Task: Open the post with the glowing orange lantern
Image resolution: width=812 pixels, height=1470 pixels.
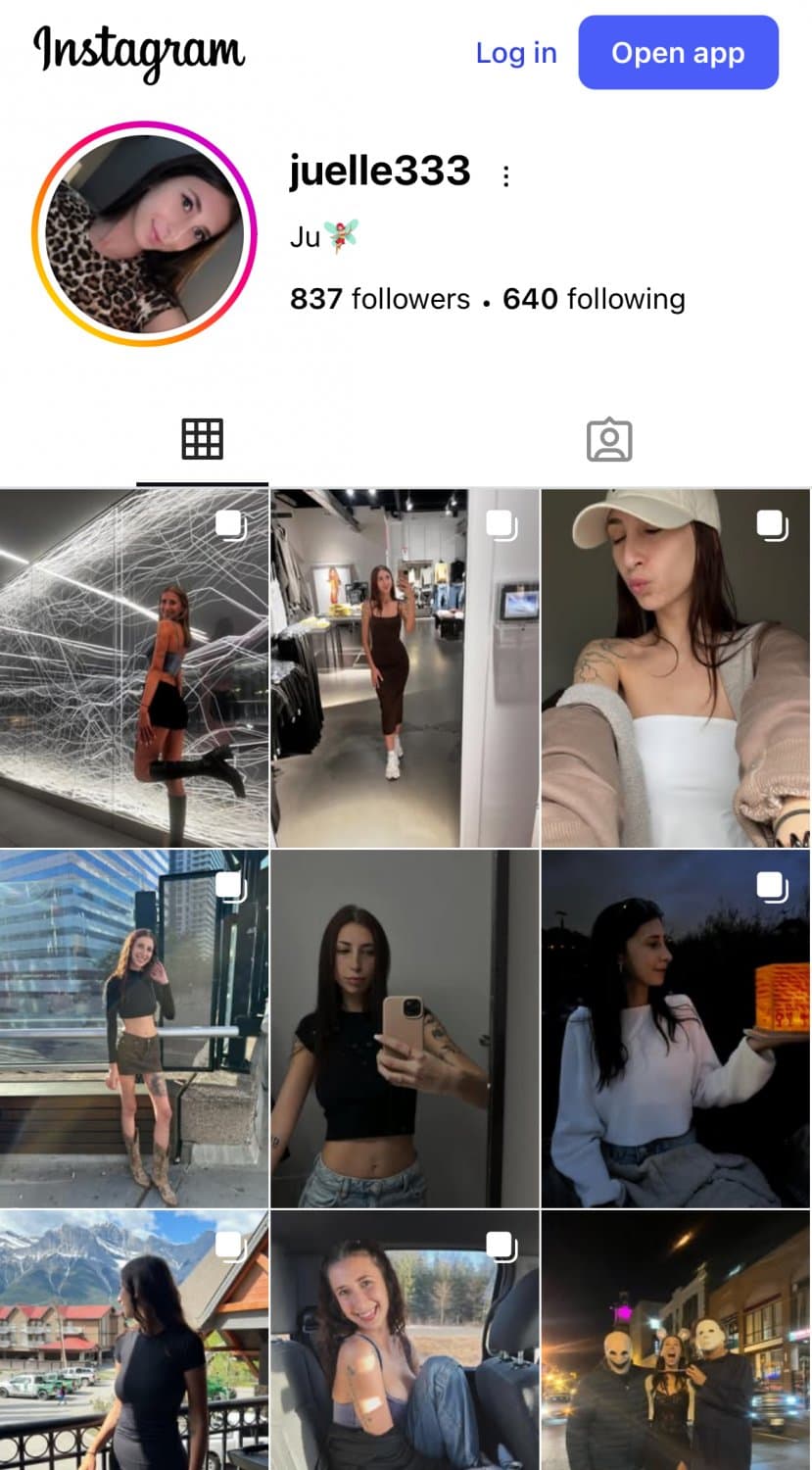Action: click(676, 1028)
